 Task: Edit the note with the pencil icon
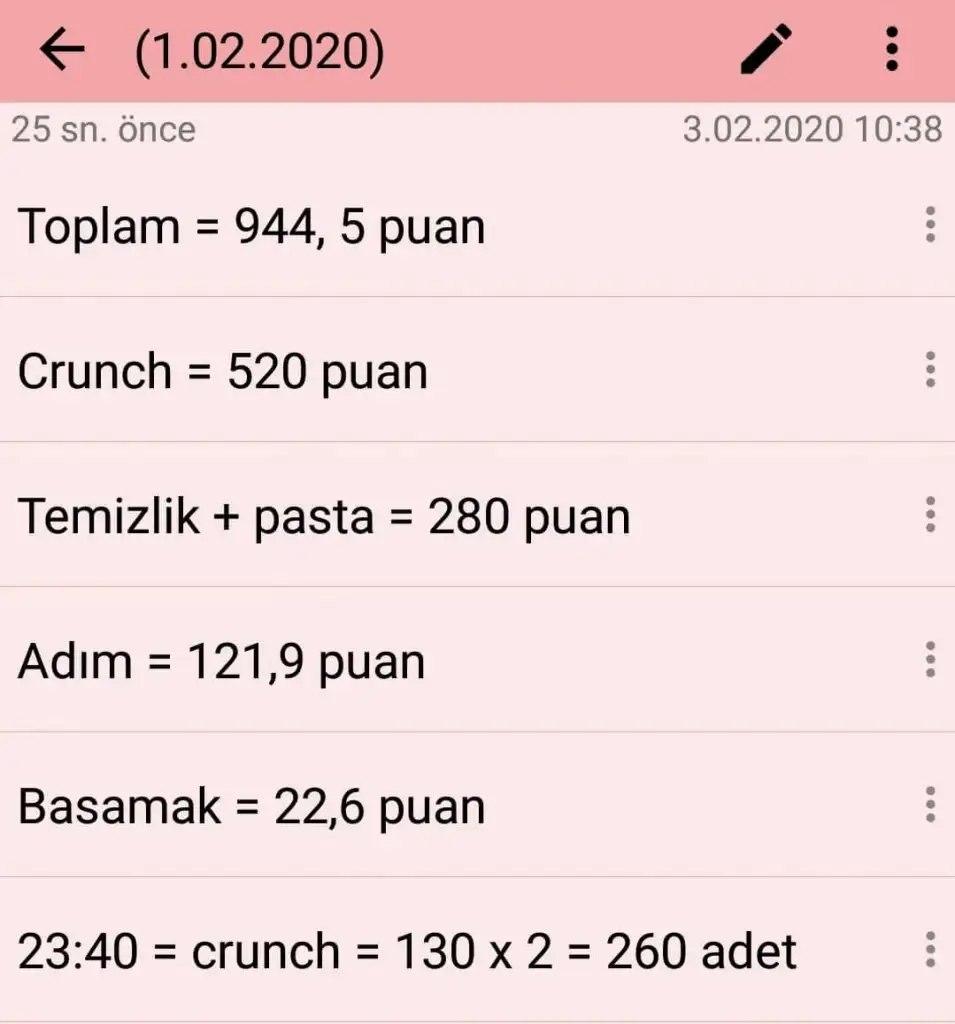766,49
